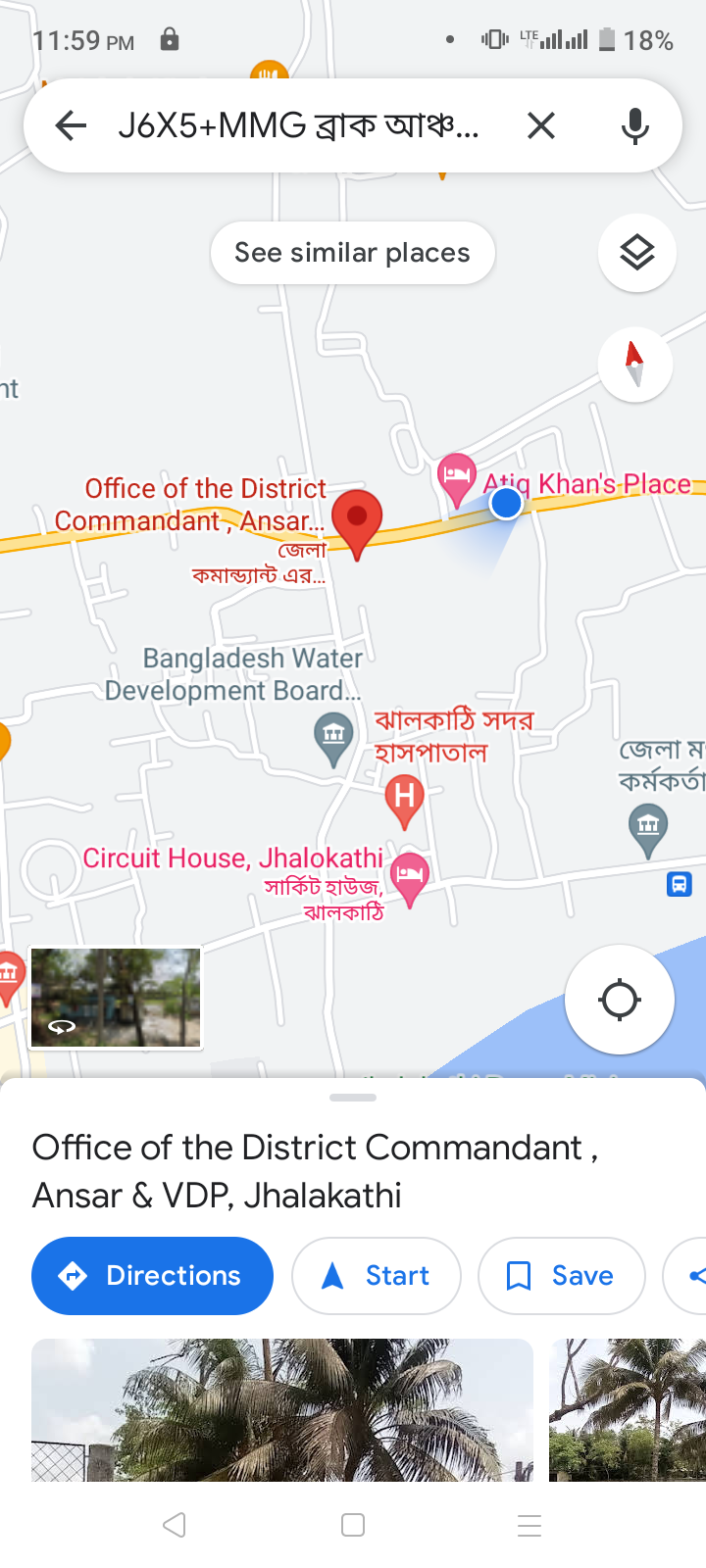
Task: Tap See similar places chip
Action: (353, 253)
